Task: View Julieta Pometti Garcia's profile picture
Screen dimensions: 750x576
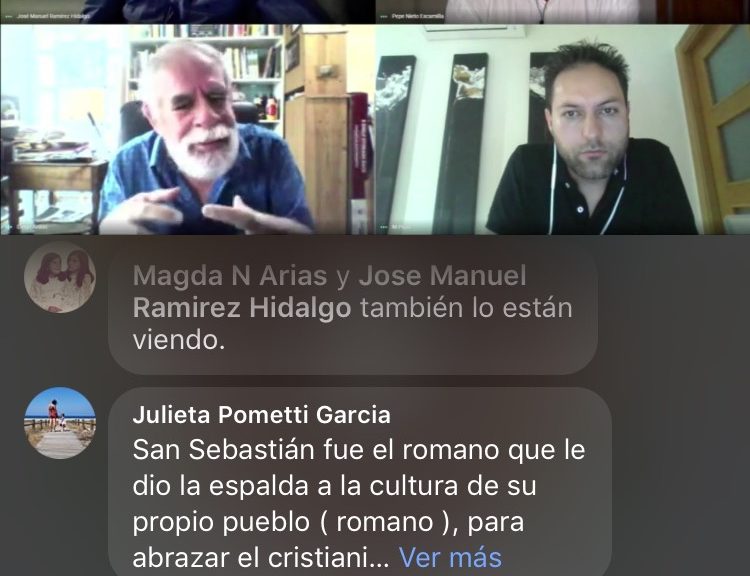Action: point(60,423)
